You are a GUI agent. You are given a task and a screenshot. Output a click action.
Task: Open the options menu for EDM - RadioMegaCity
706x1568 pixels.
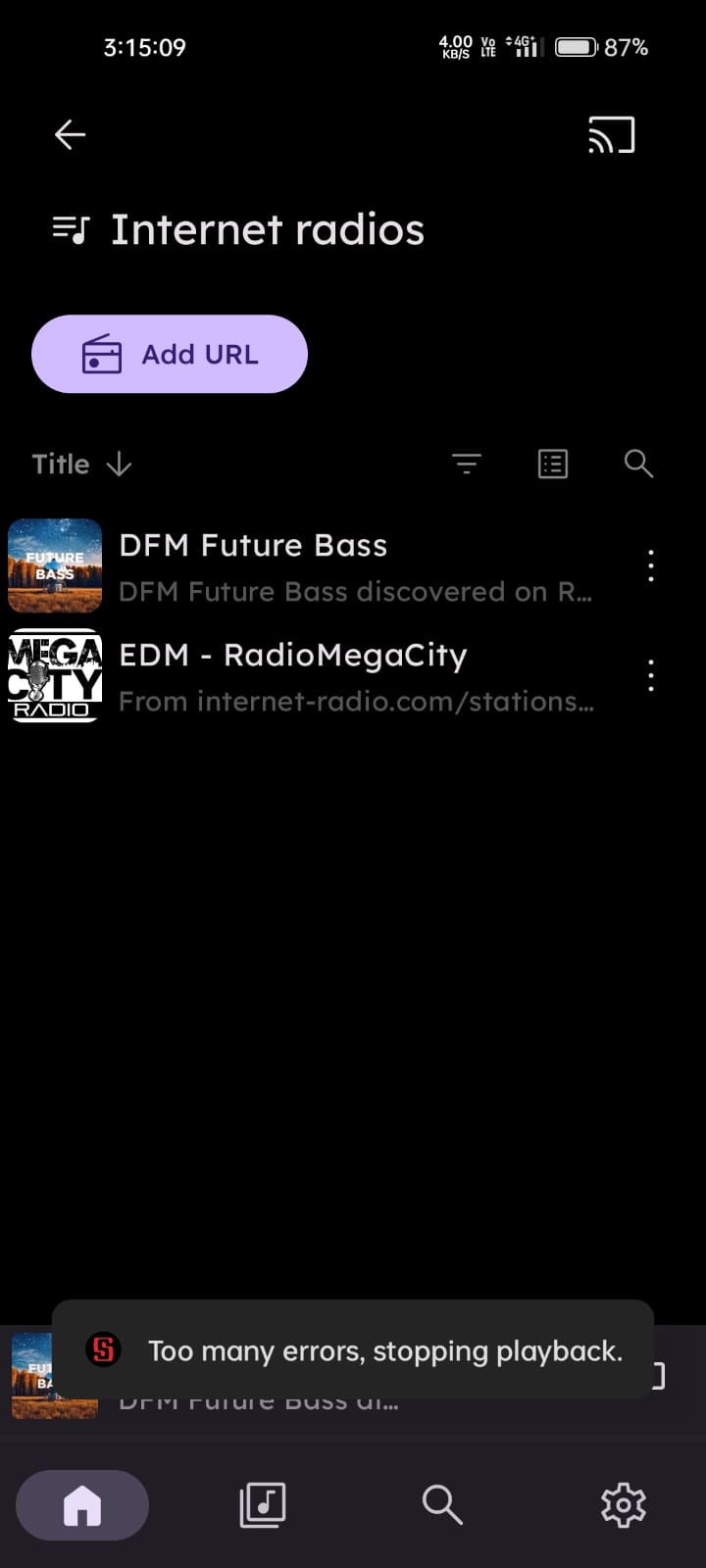[x=651, y=675]
